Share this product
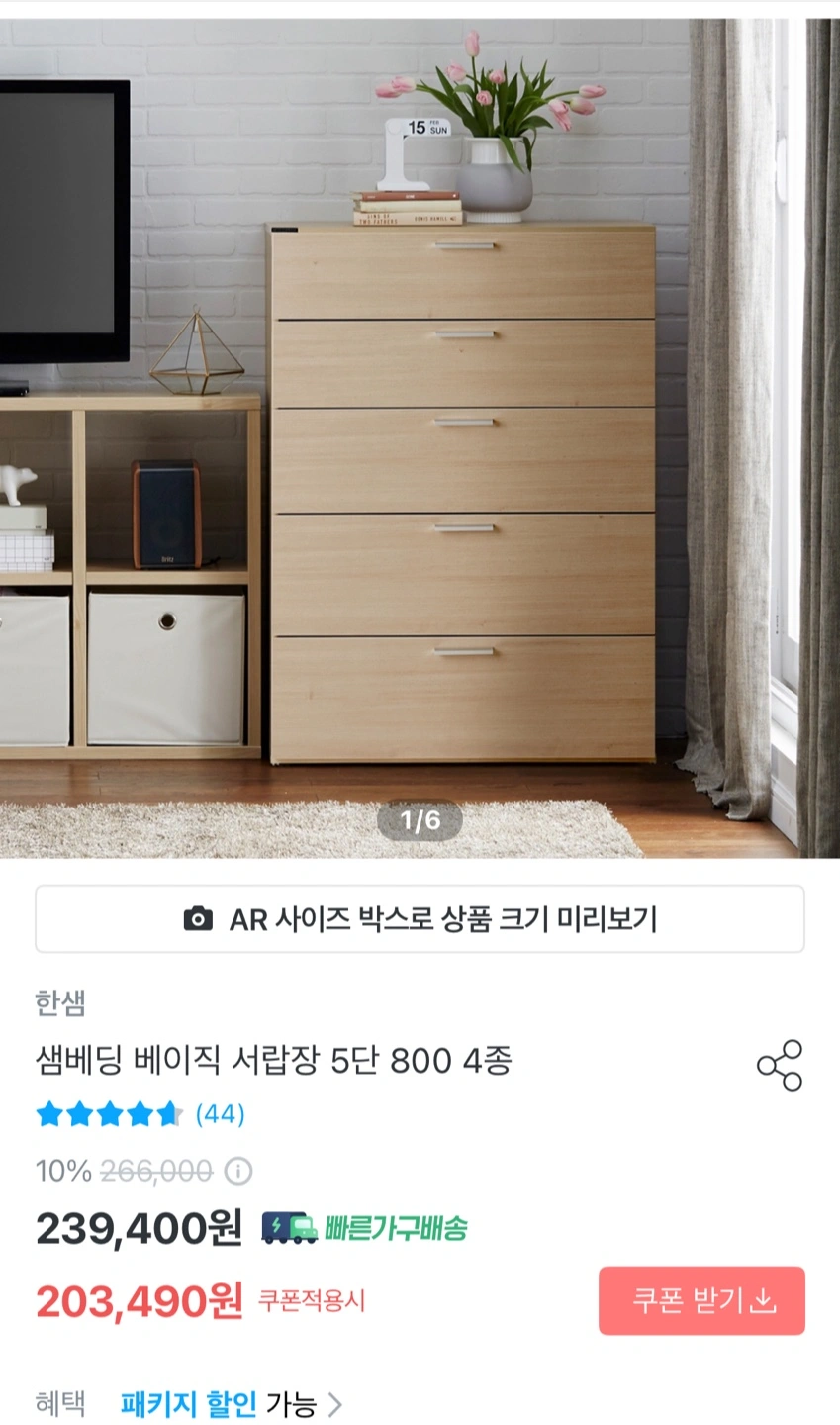Viewport: 840px width, 1425px height. (780, 1065)
